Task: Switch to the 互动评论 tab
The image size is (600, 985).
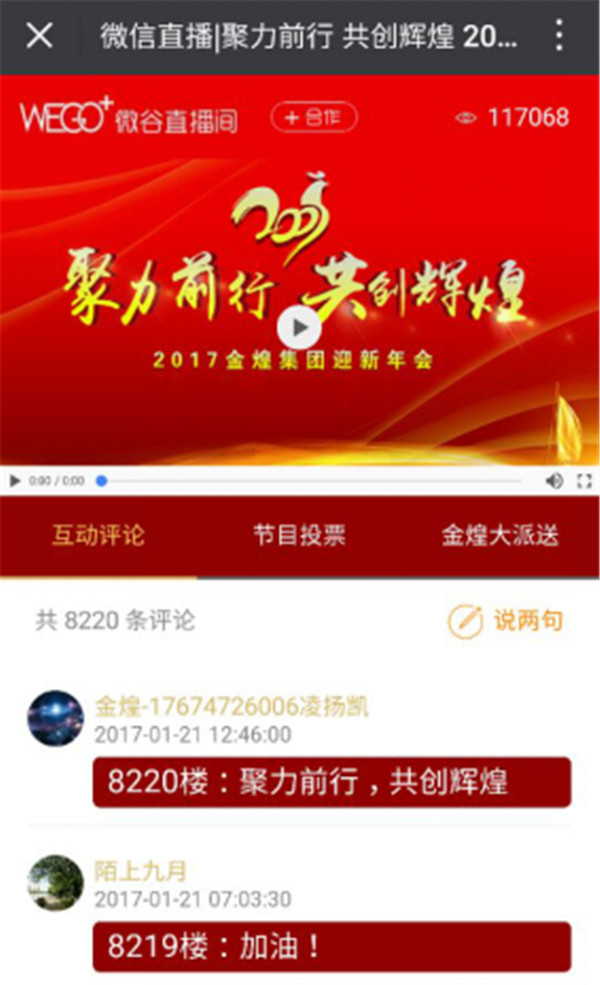Action: pos(98,535)
